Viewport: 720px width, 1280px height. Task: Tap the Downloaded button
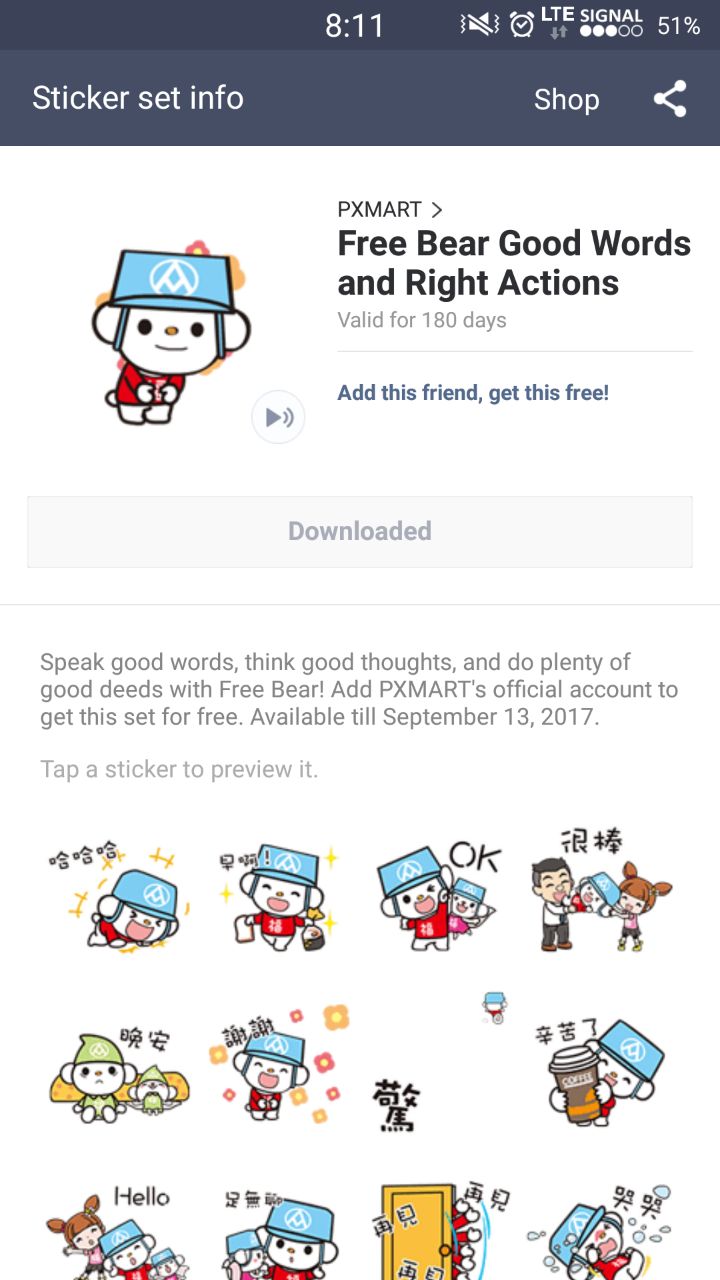click(360, 531)
